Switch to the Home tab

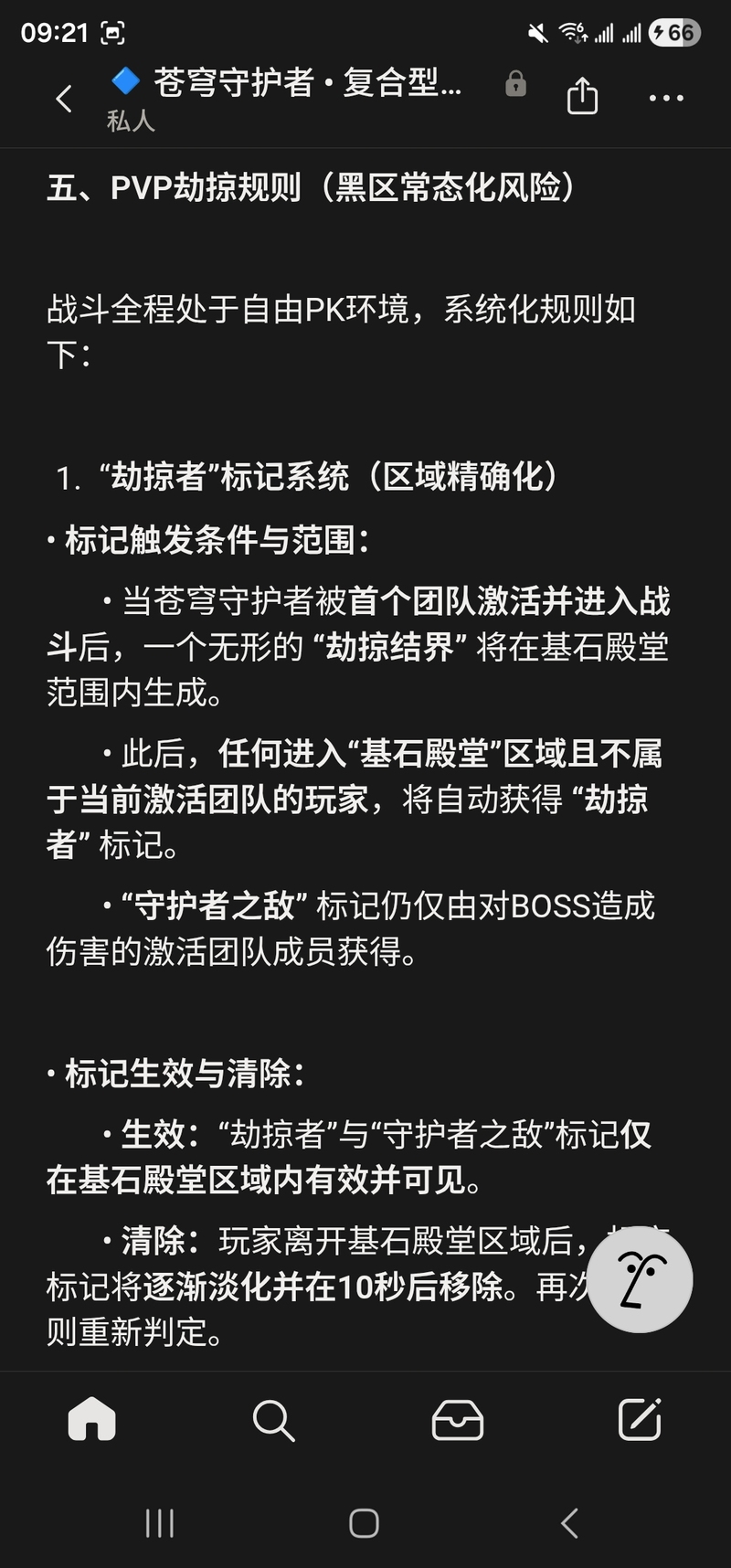pos(92,1420)
